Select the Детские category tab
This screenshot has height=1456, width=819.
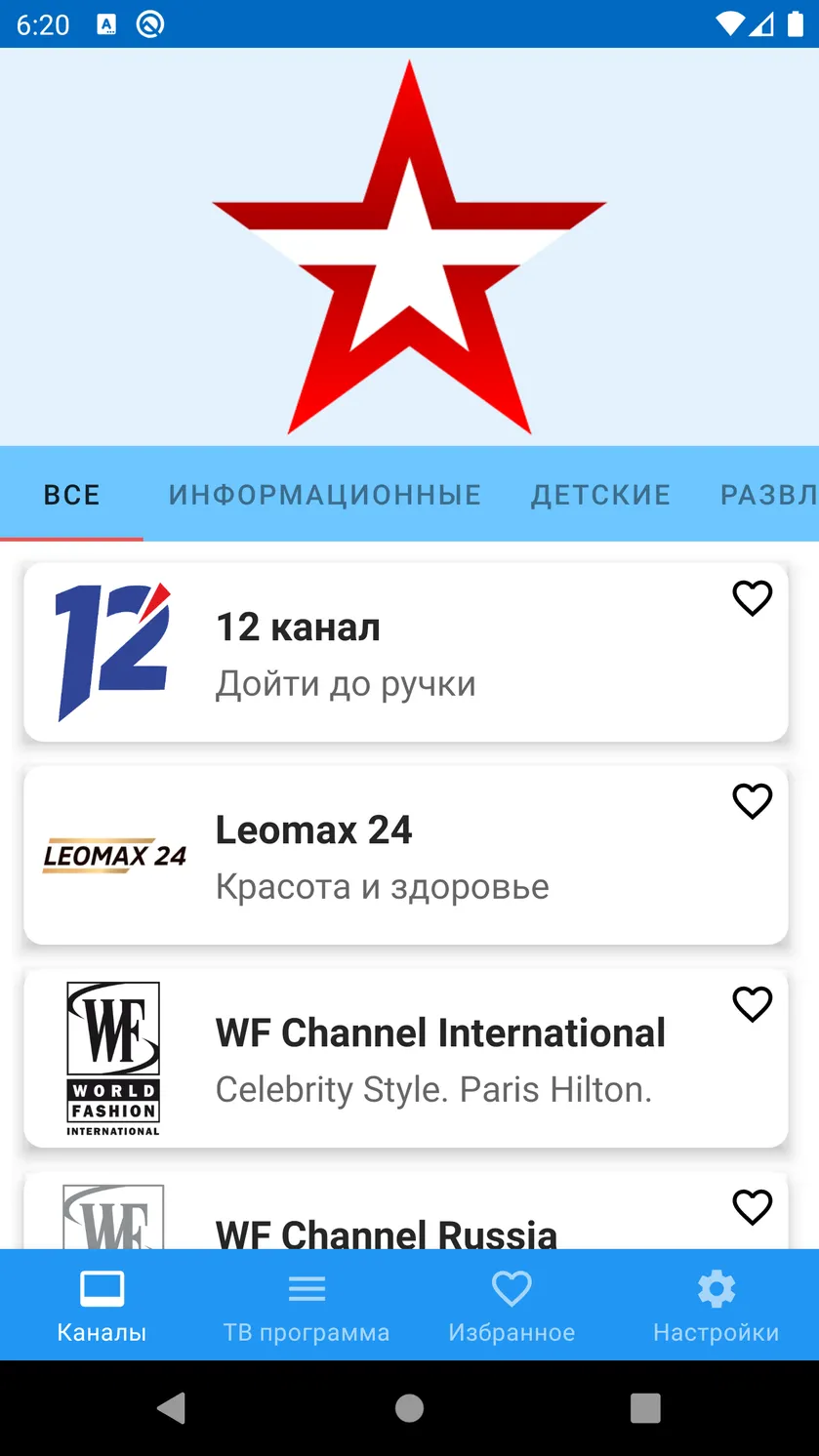(601, 495)
